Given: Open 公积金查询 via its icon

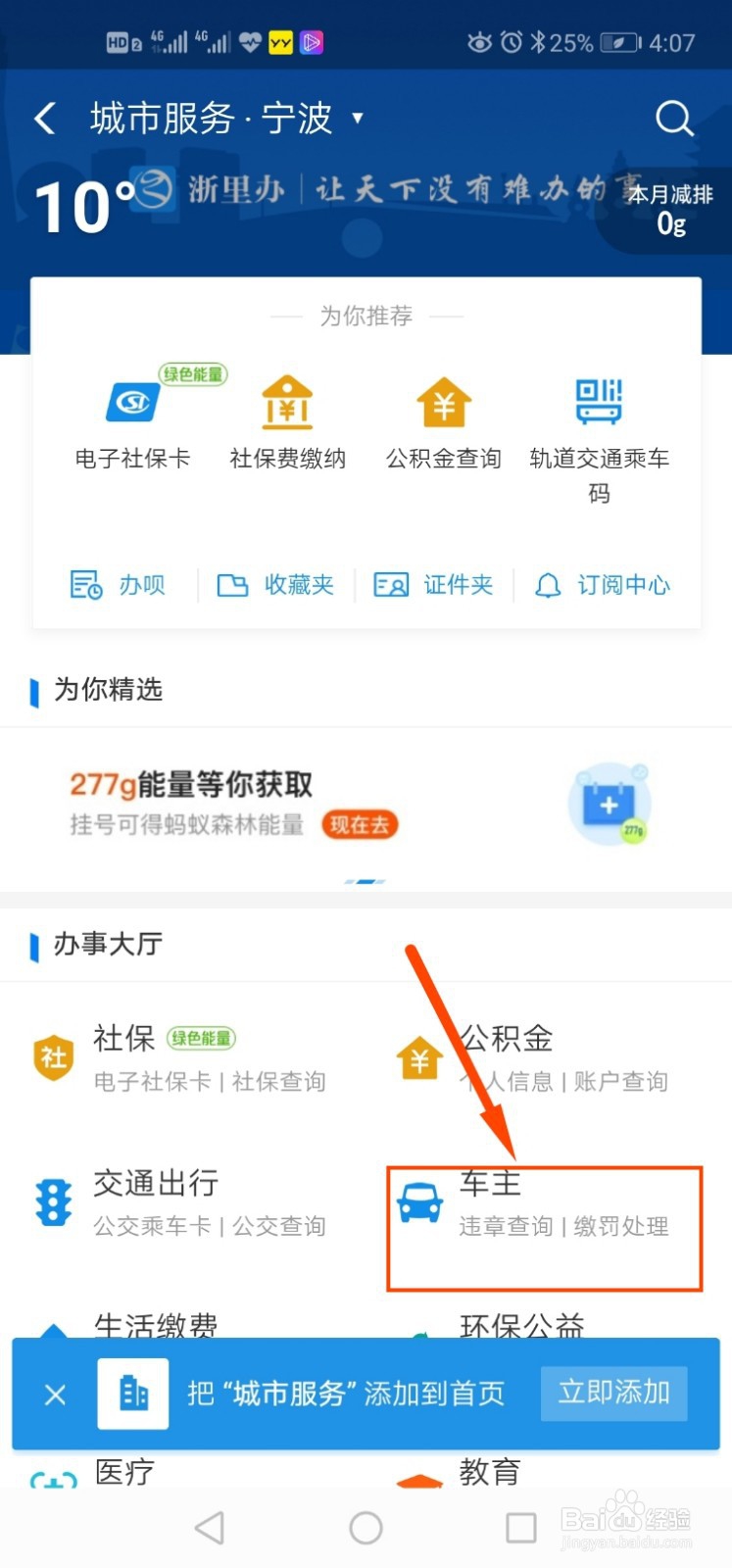Looking at the screenshot, I should point(443,402).
